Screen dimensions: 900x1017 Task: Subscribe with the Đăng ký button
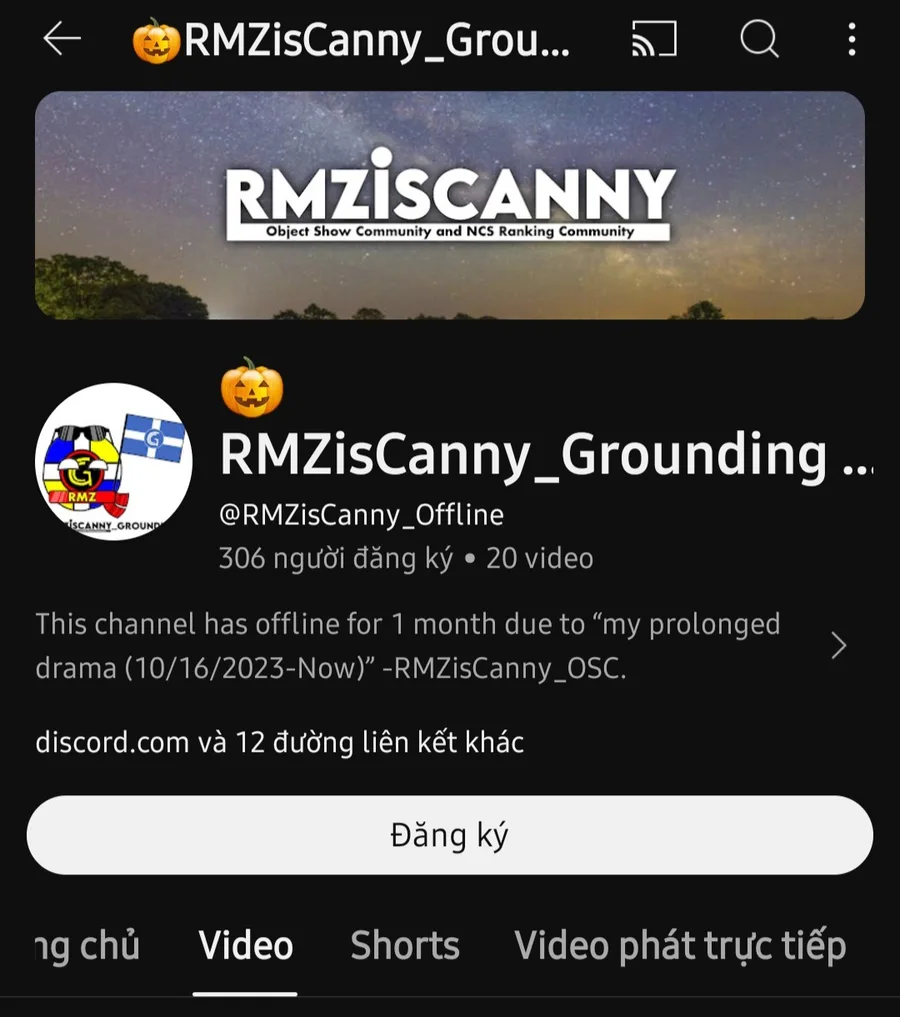[x=449, y=835]
